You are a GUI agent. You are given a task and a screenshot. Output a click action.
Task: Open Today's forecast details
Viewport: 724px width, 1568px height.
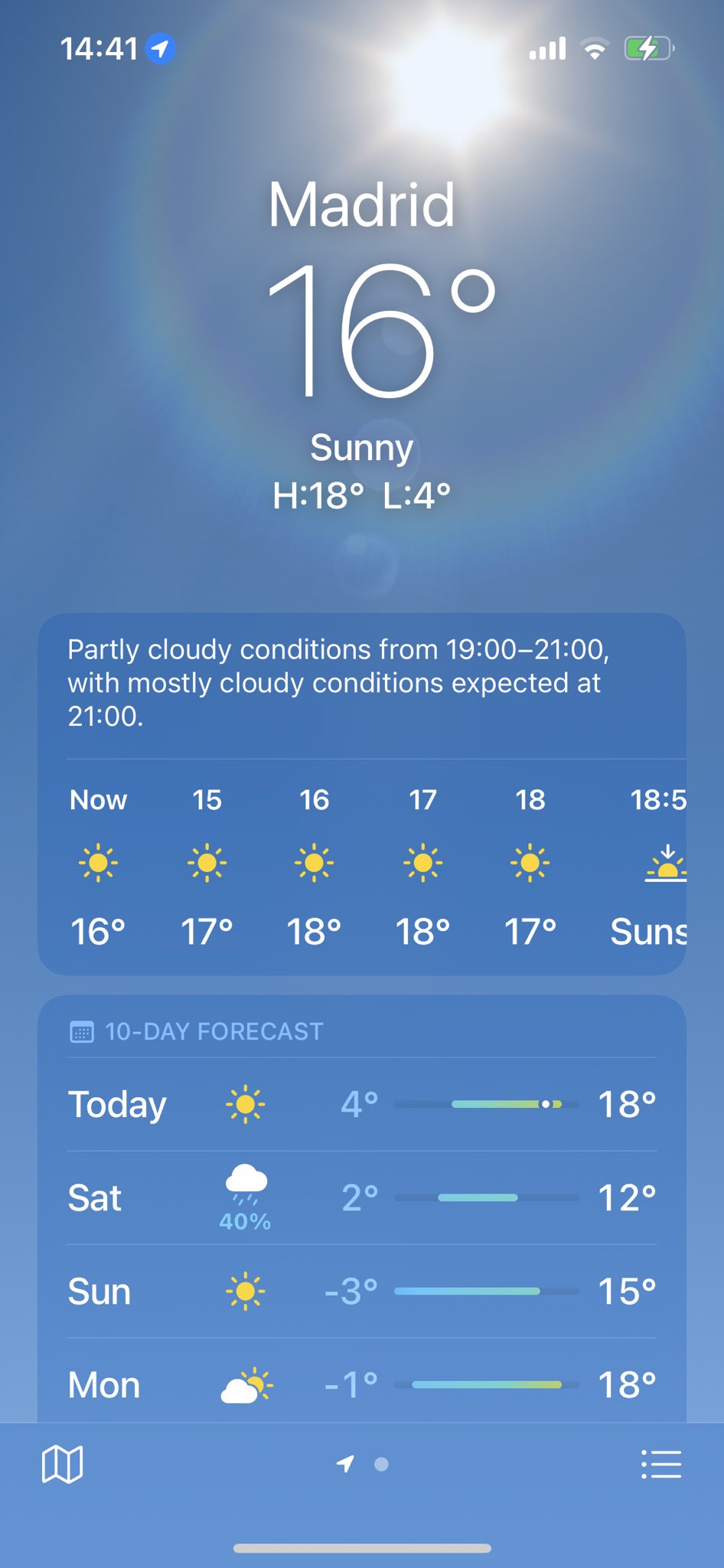click(x=361, y=1104)
